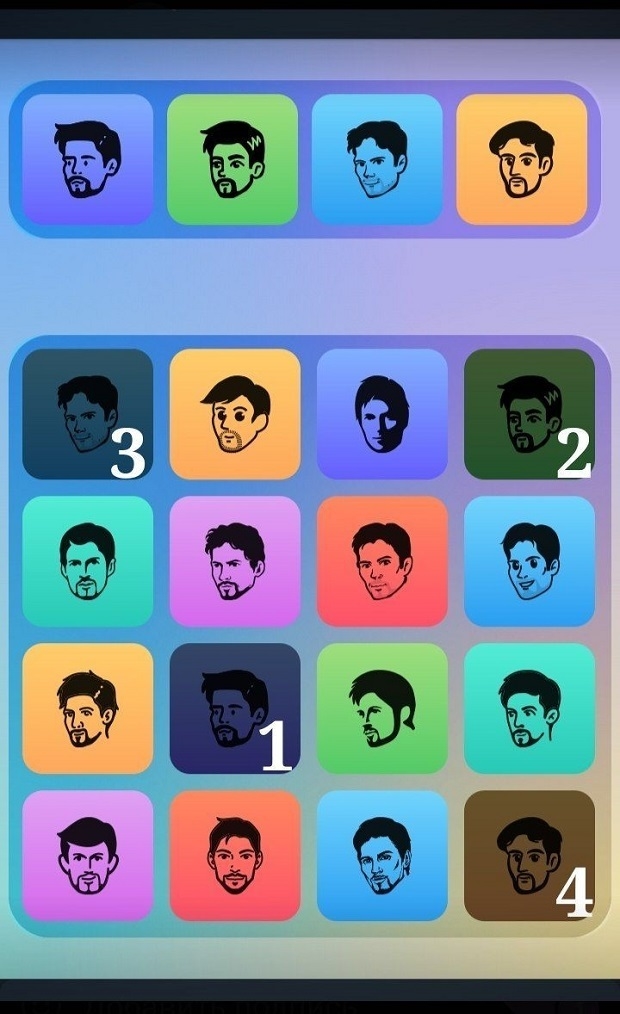This screenshot has height=1014, width=620.
Task: Choose the blue tile with the goatee face
Action: [382, 855]
